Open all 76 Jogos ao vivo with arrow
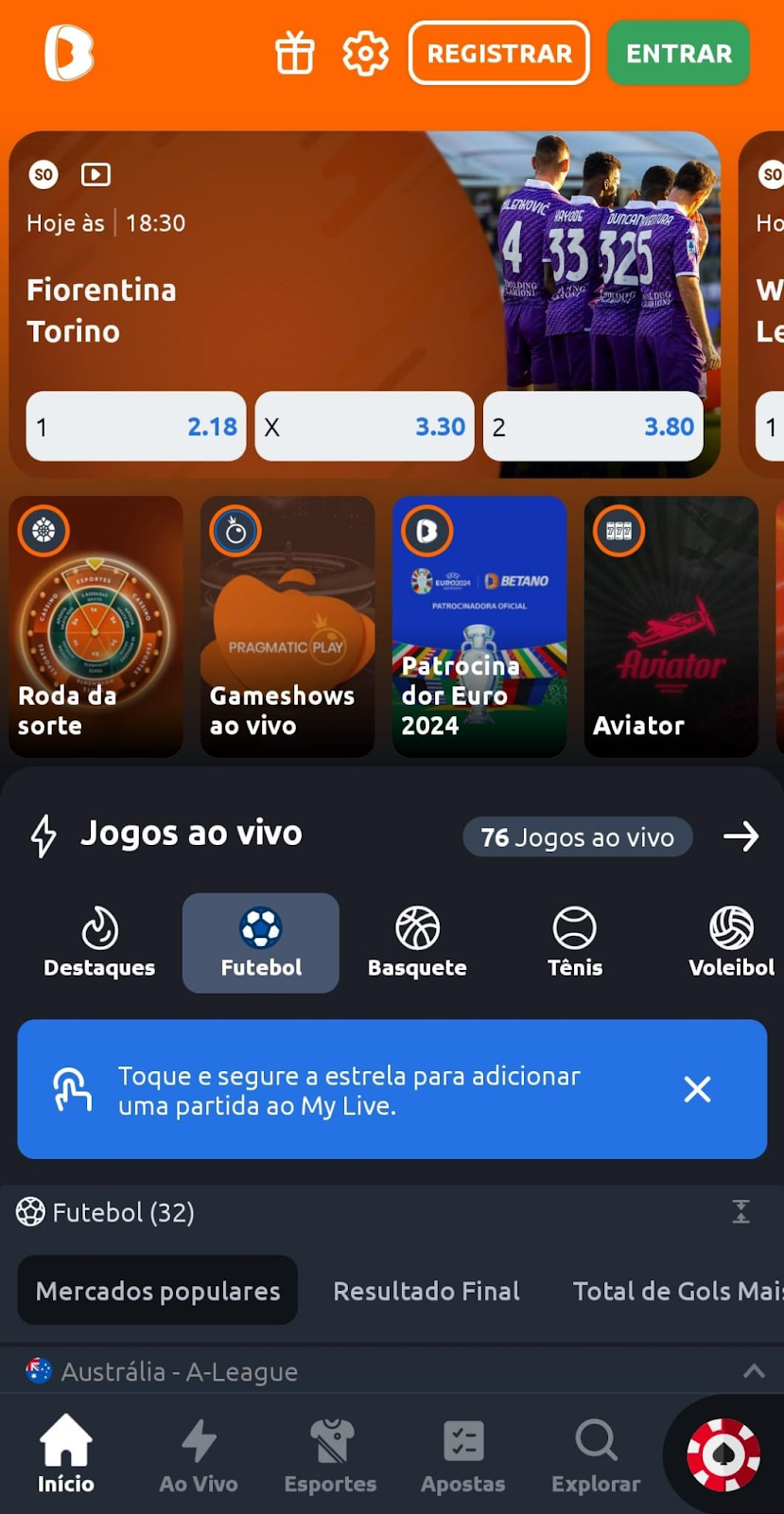This screenshot has width=784, height=1514. click(x=743, y=836)
